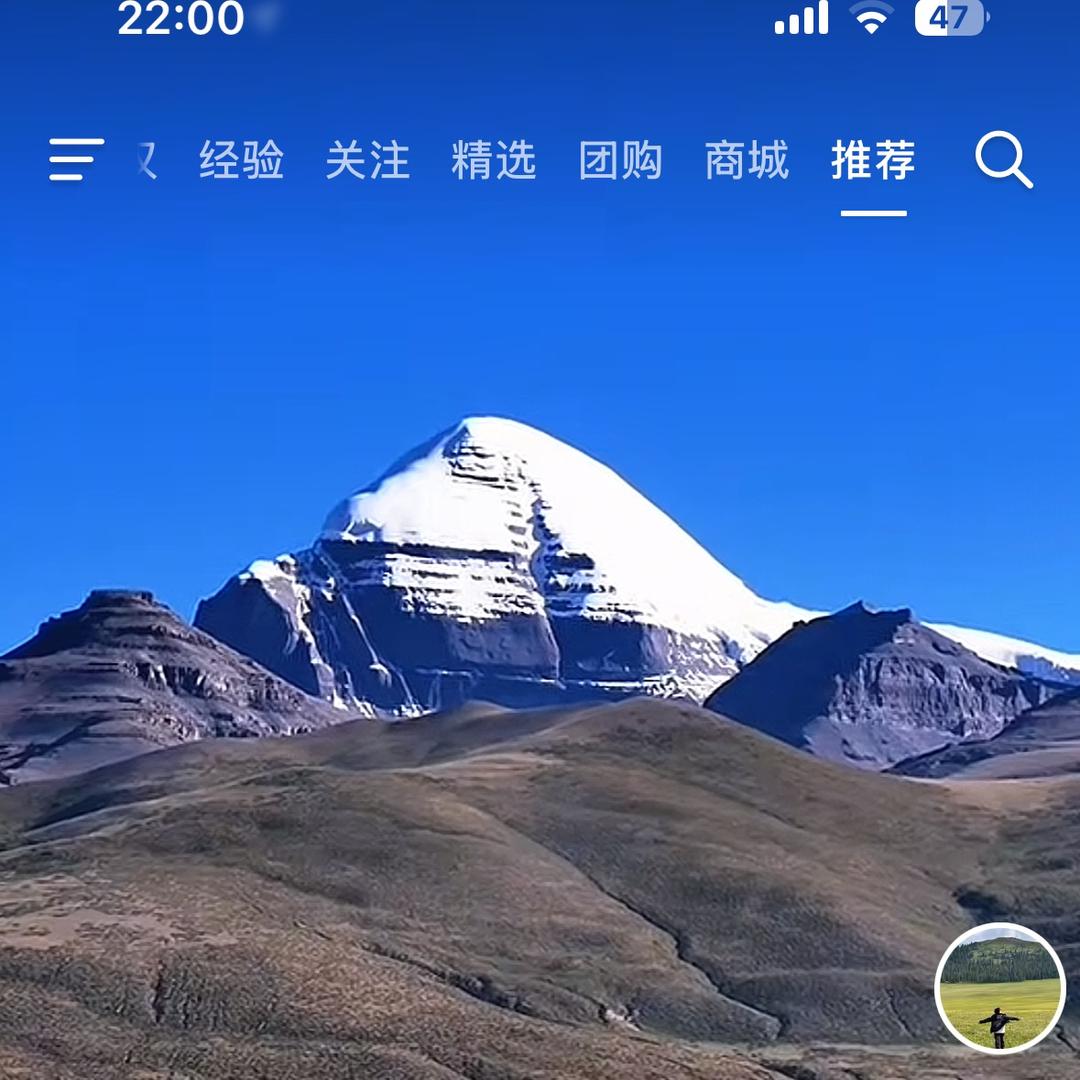Open the 商城 tab
Viewport: 1080px width, 1080px height.
coord(746,160)
